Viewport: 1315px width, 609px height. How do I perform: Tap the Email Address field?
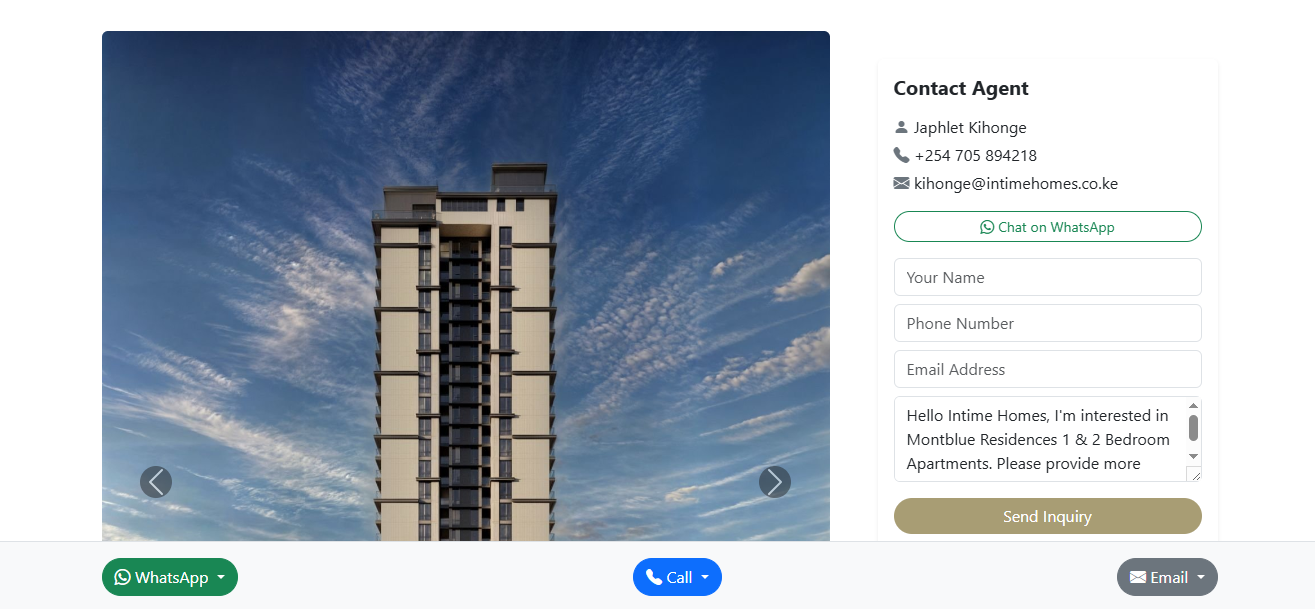pos(1047,369)
